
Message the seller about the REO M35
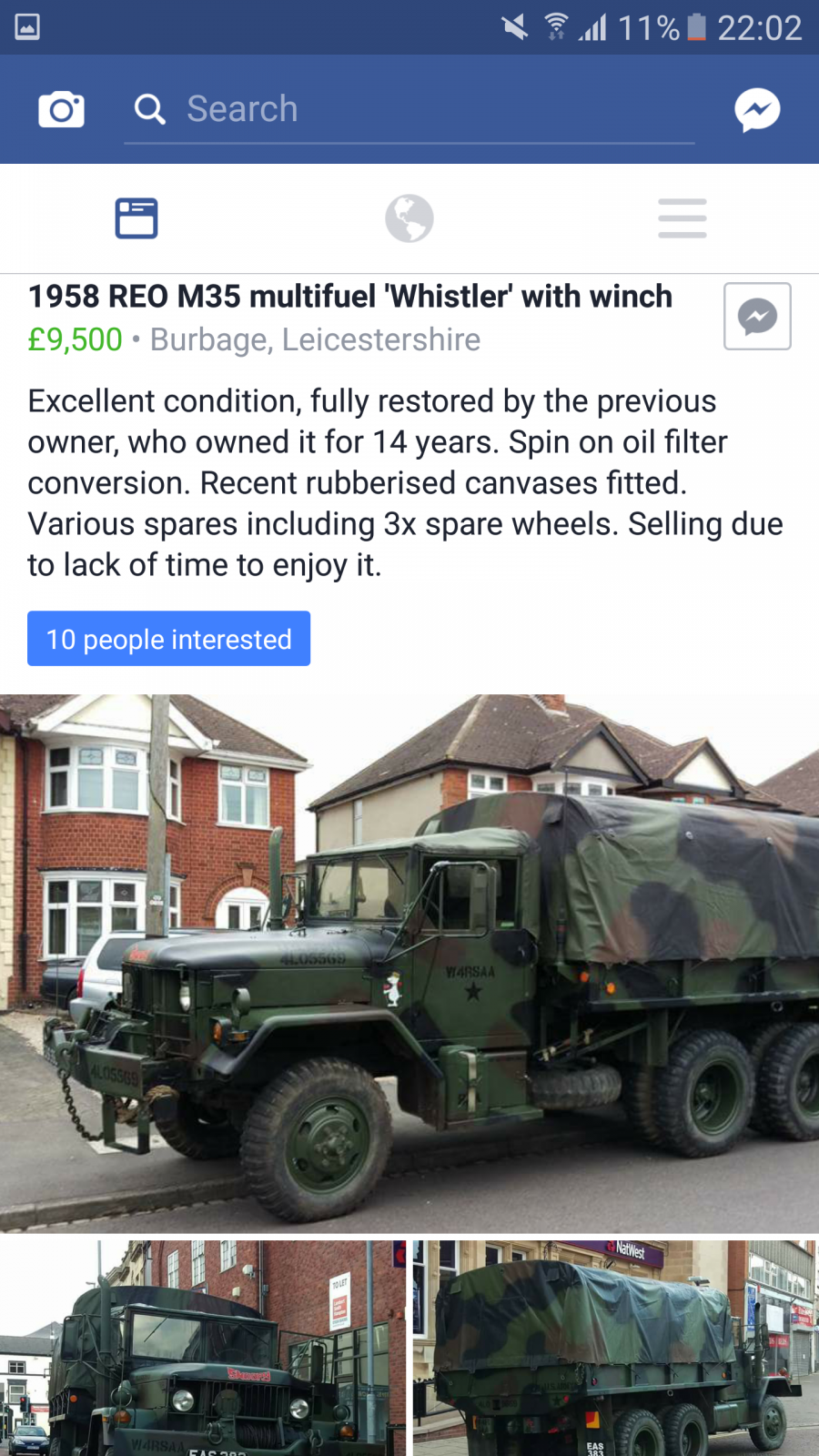(757, 317)
